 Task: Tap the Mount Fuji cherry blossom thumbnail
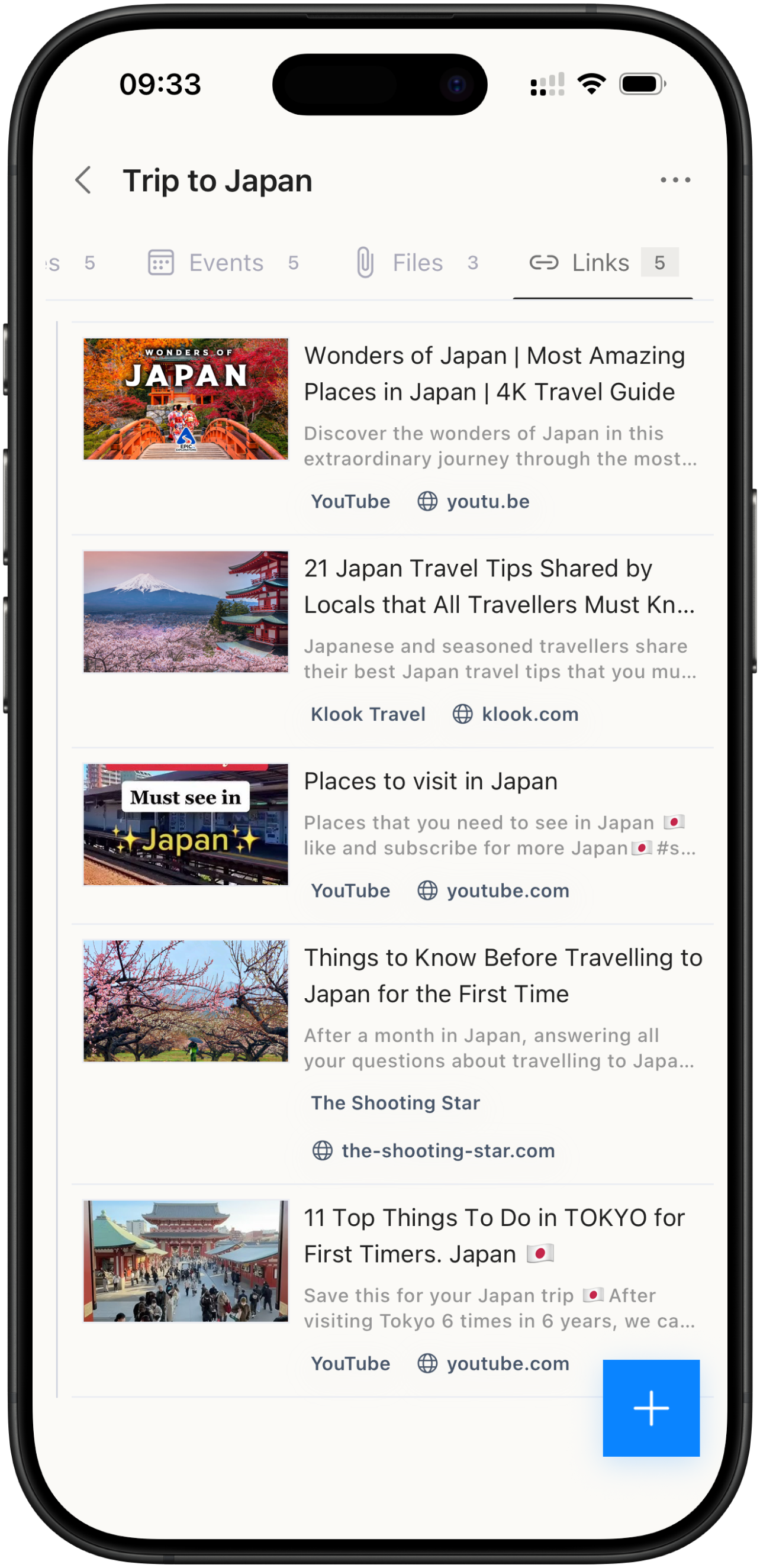coord(185,611)
